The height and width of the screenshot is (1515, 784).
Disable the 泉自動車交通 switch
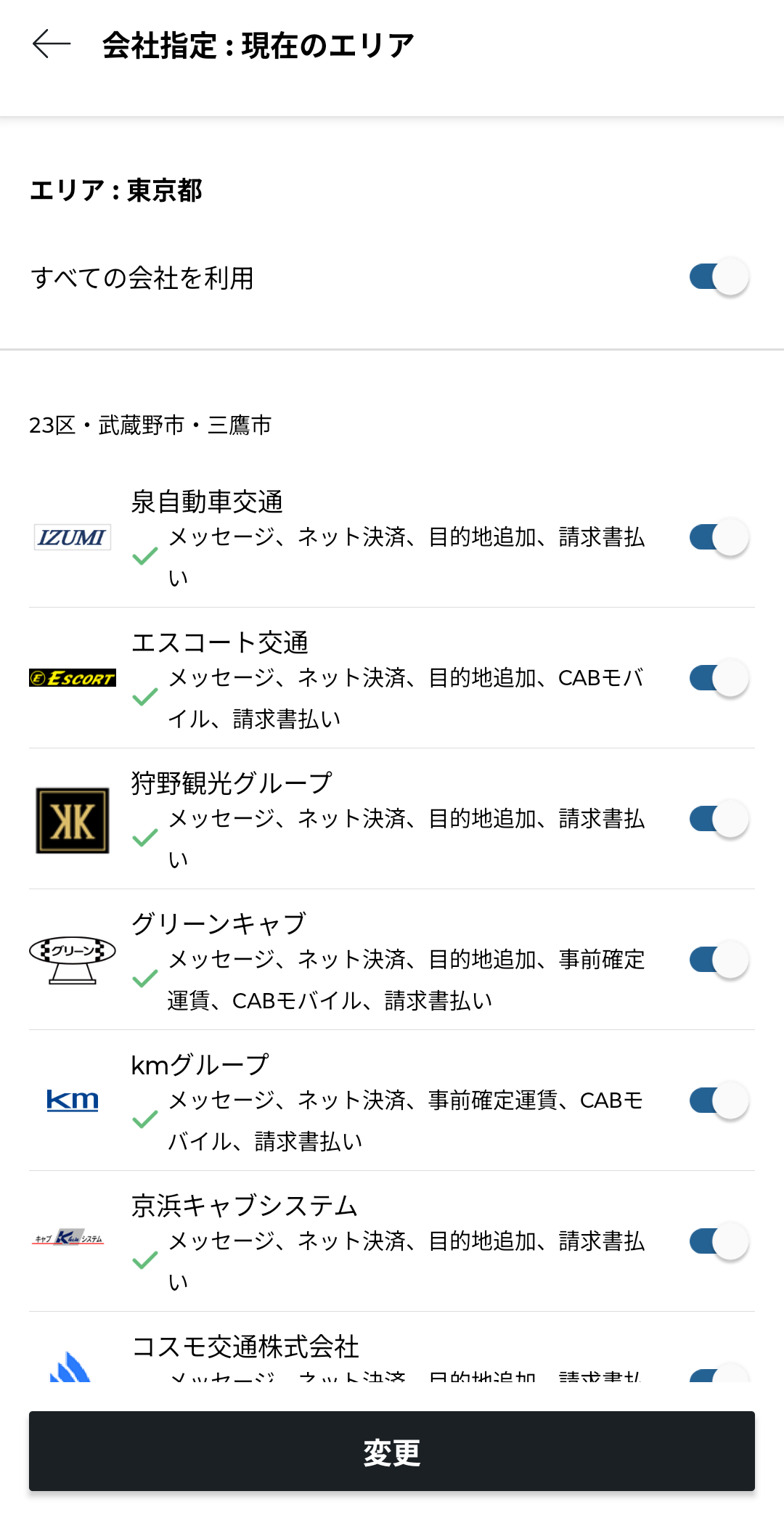(718, 538)
